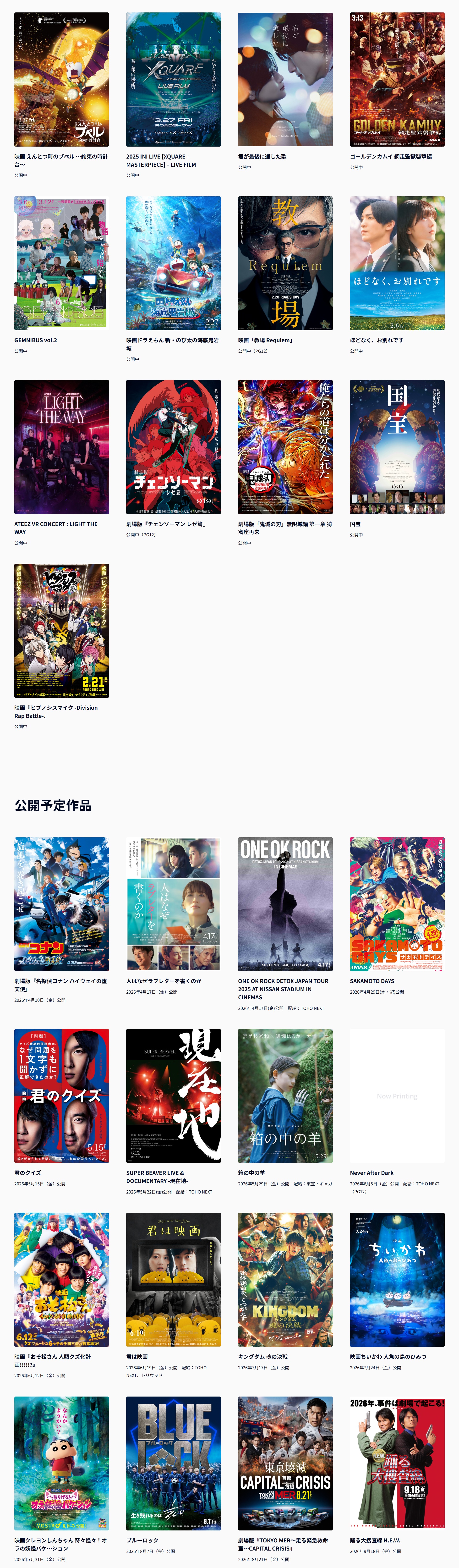This screenshot has height=1568, width=459.
Task: Open ONE OK ROCK DETOX JAPAN TOUR film
Action: tap(285, 904)
